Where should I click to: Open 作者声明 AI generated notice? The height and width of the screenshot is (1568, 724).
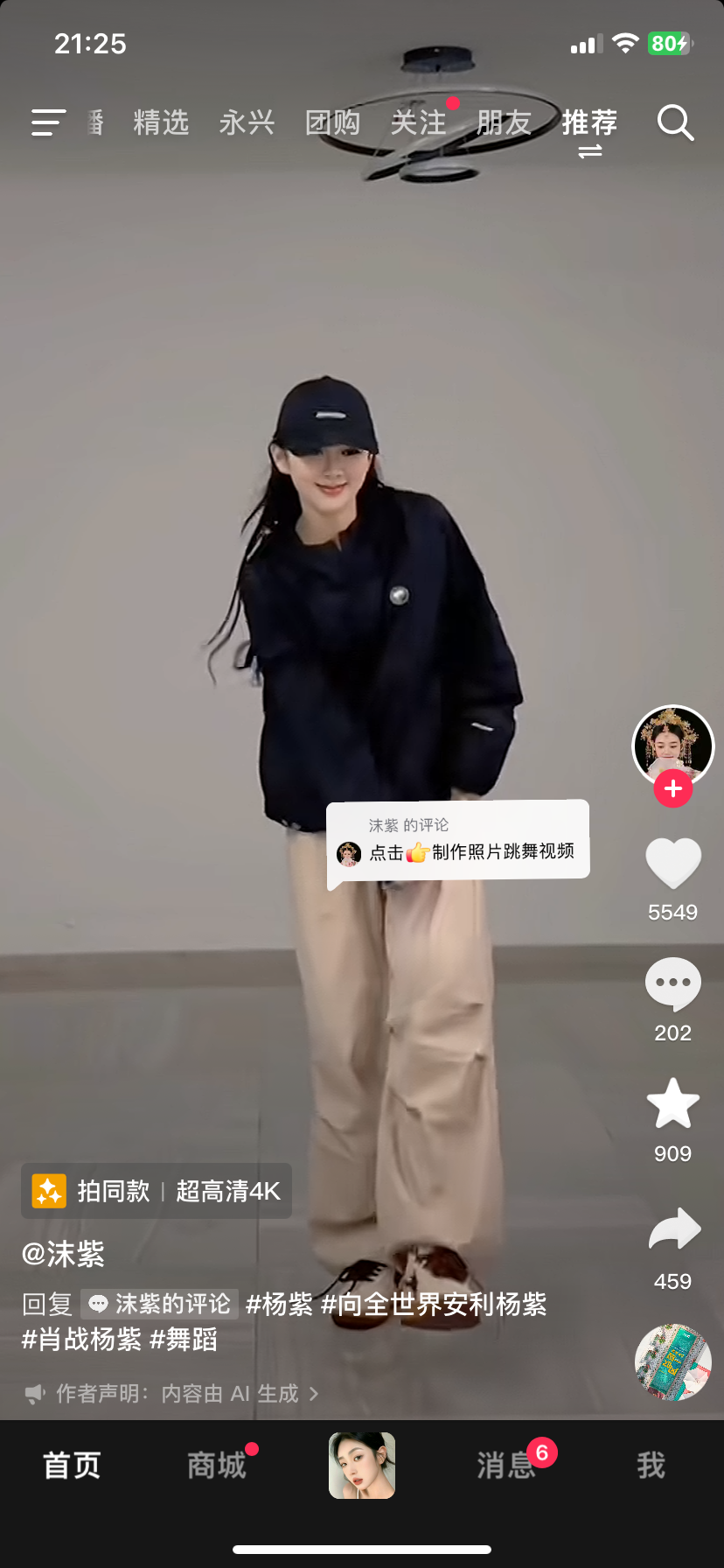(175, 1393)
